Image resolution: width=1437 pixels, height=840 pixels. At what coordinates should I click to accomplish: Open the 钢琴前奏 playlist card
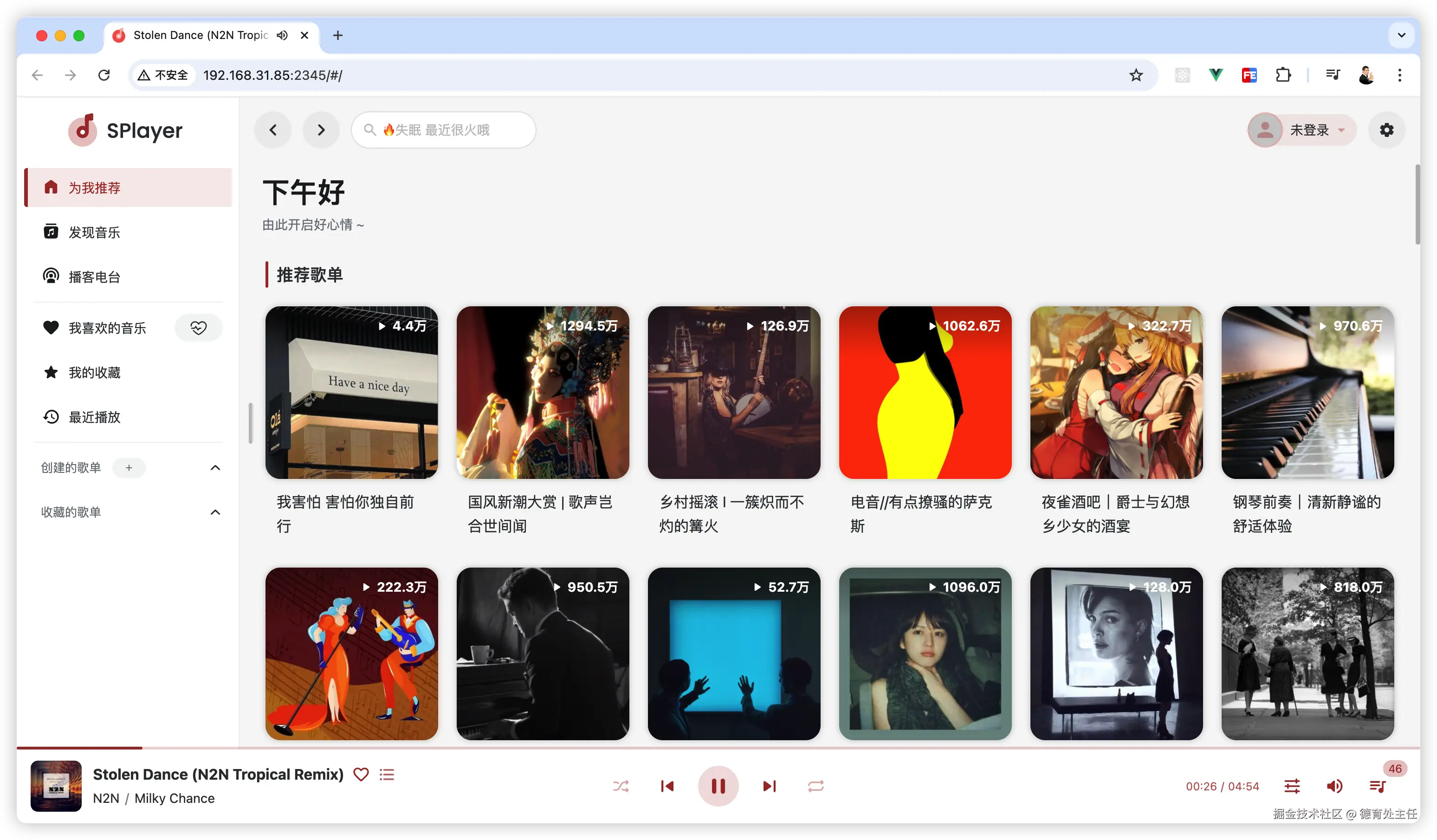tap(1307, 392)
